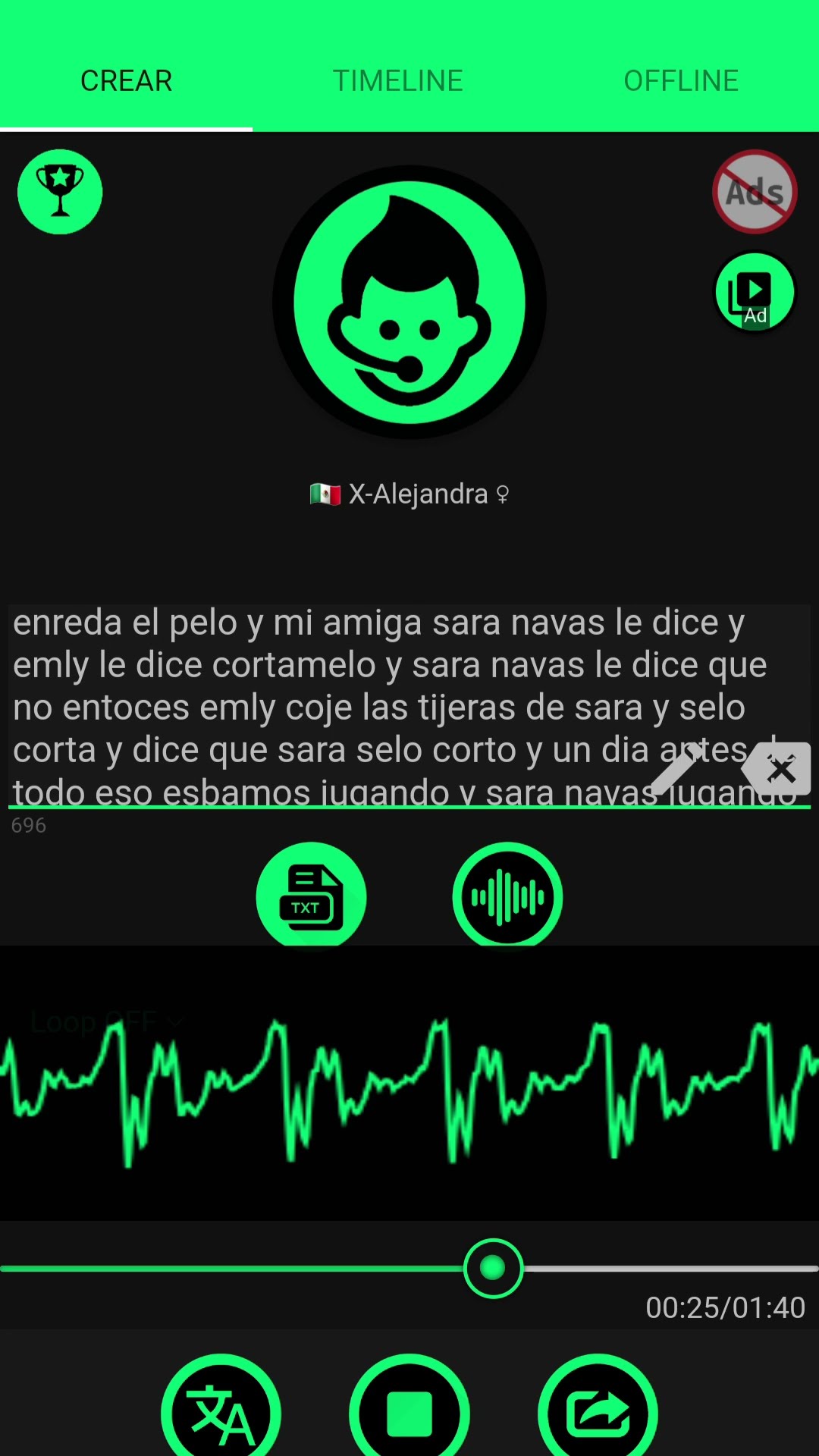This screenshot has width=819, height=1456.
Task: Seek using the playback progress slider
Action: pyautogui.click(x=493, y=1268)
